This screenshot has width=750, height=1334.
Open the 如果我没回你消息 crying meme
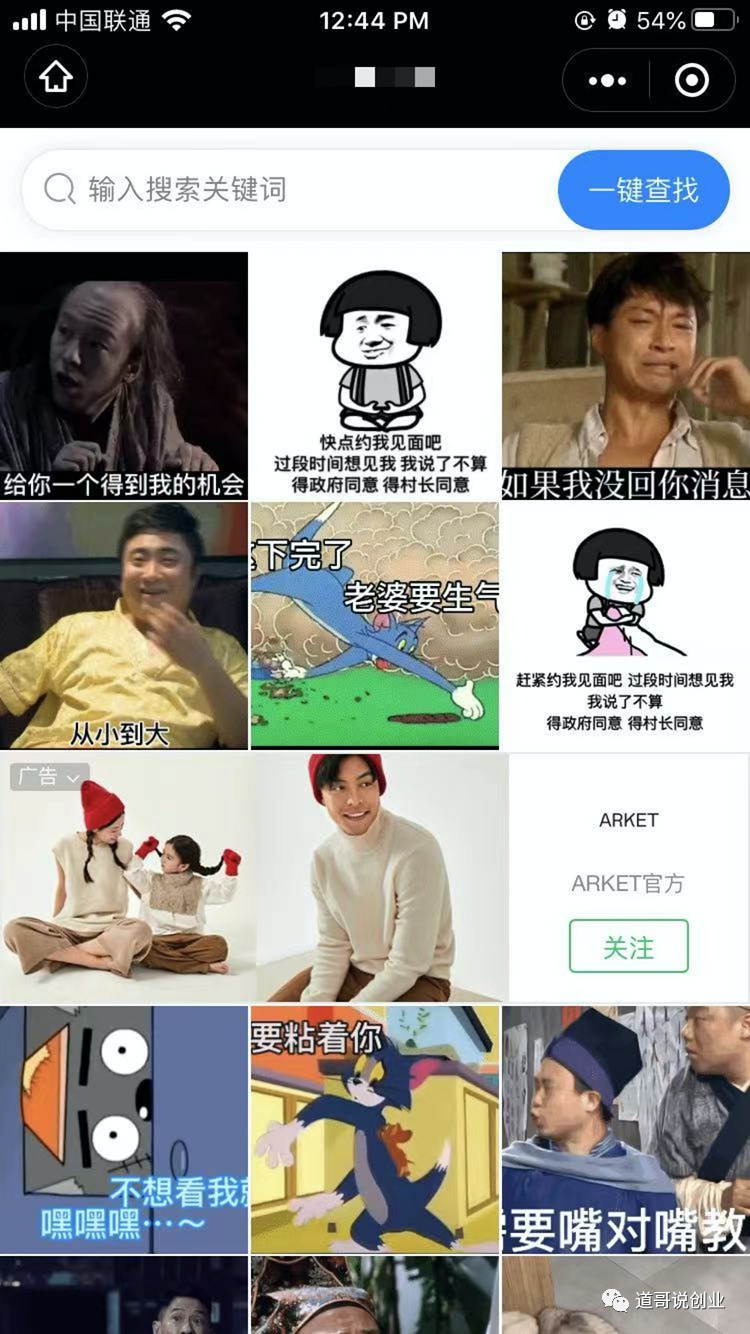626,375
